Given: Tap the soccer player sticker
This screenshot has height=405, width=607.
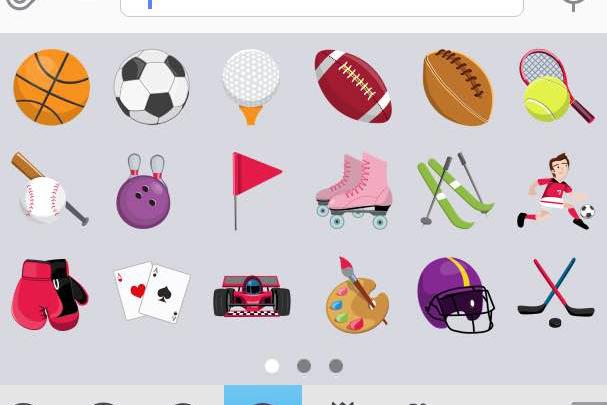Looking at the screenshot, I should [x=556, y=190].
